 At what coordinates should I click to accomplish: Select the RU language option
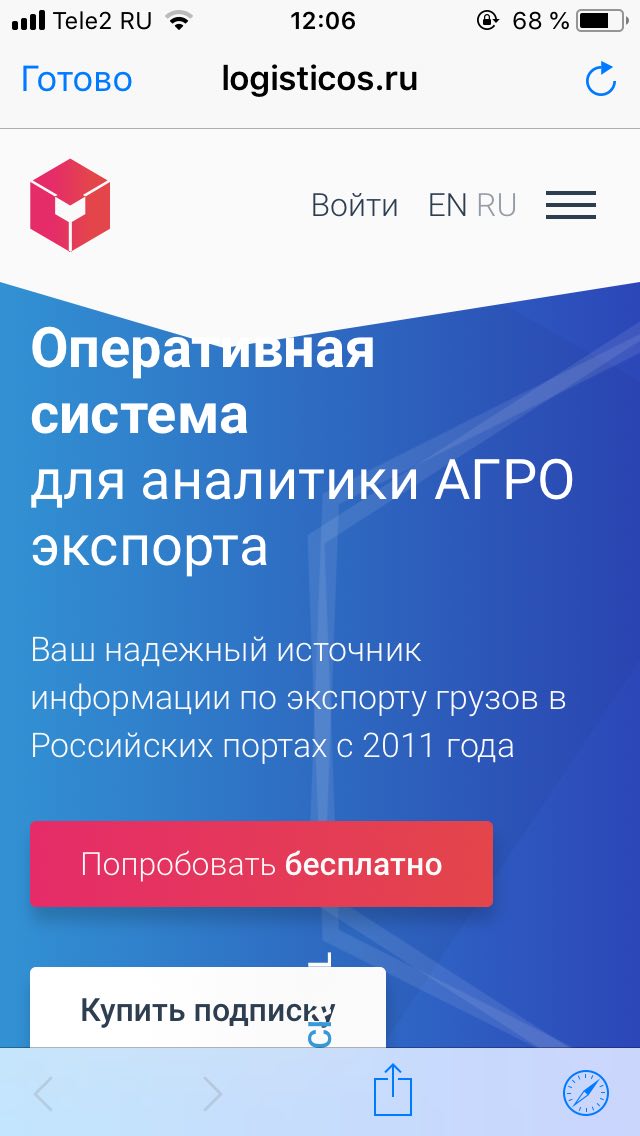496,205
